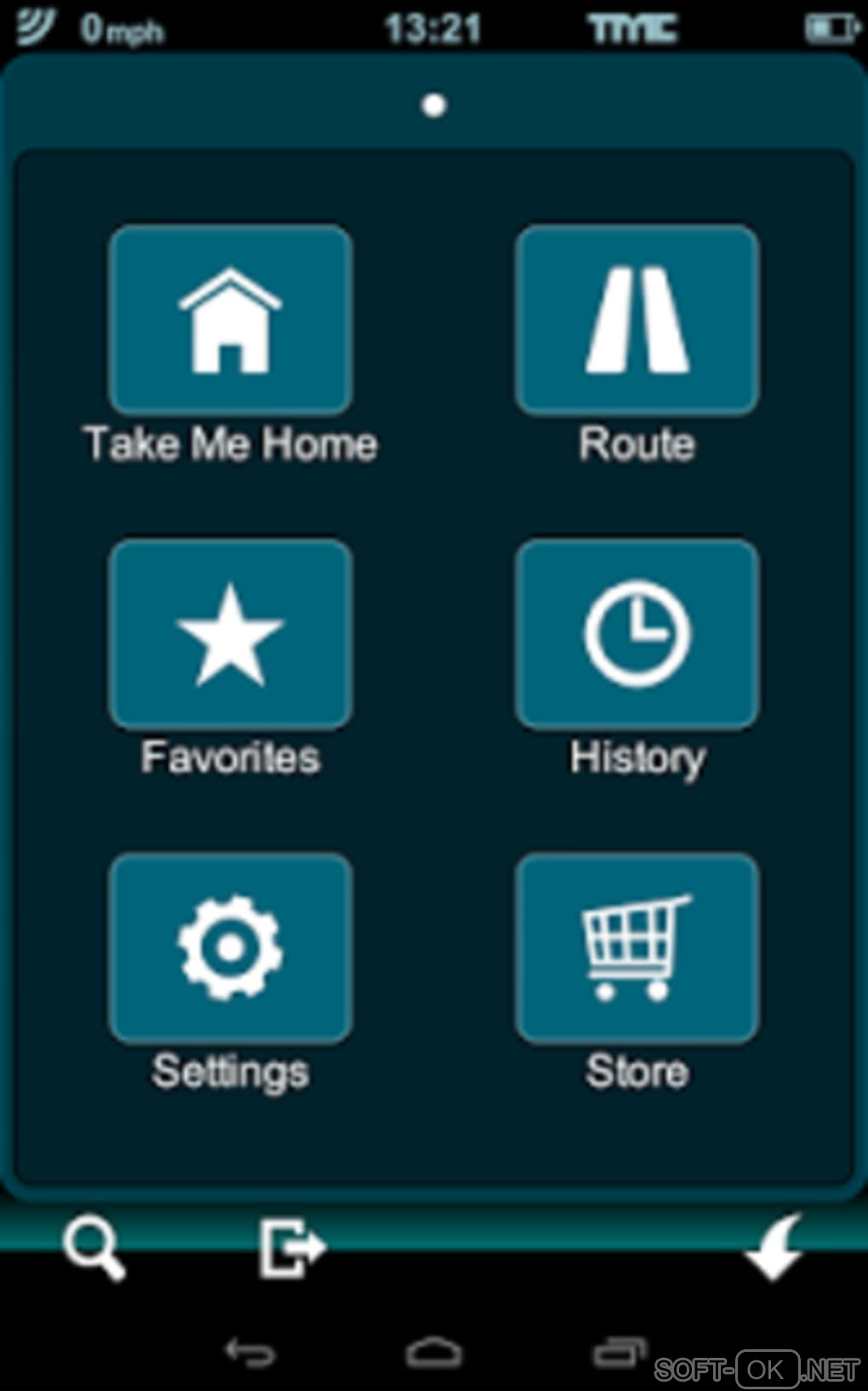Open the recent apps switcher
868x1391 pixels.
(x=619, y=1352)
